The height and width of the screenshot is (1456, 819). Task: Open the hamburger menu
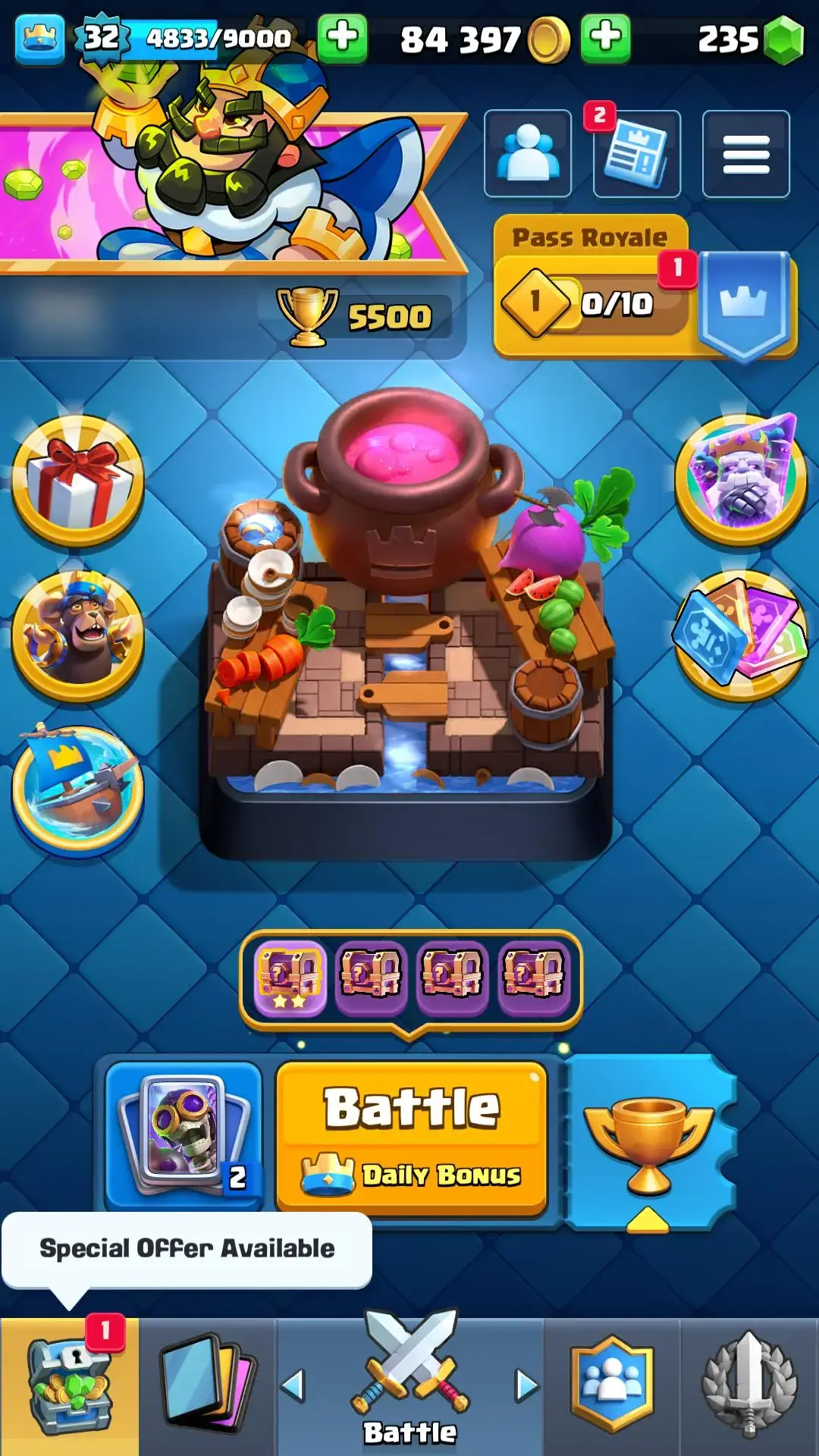[745, 154]
